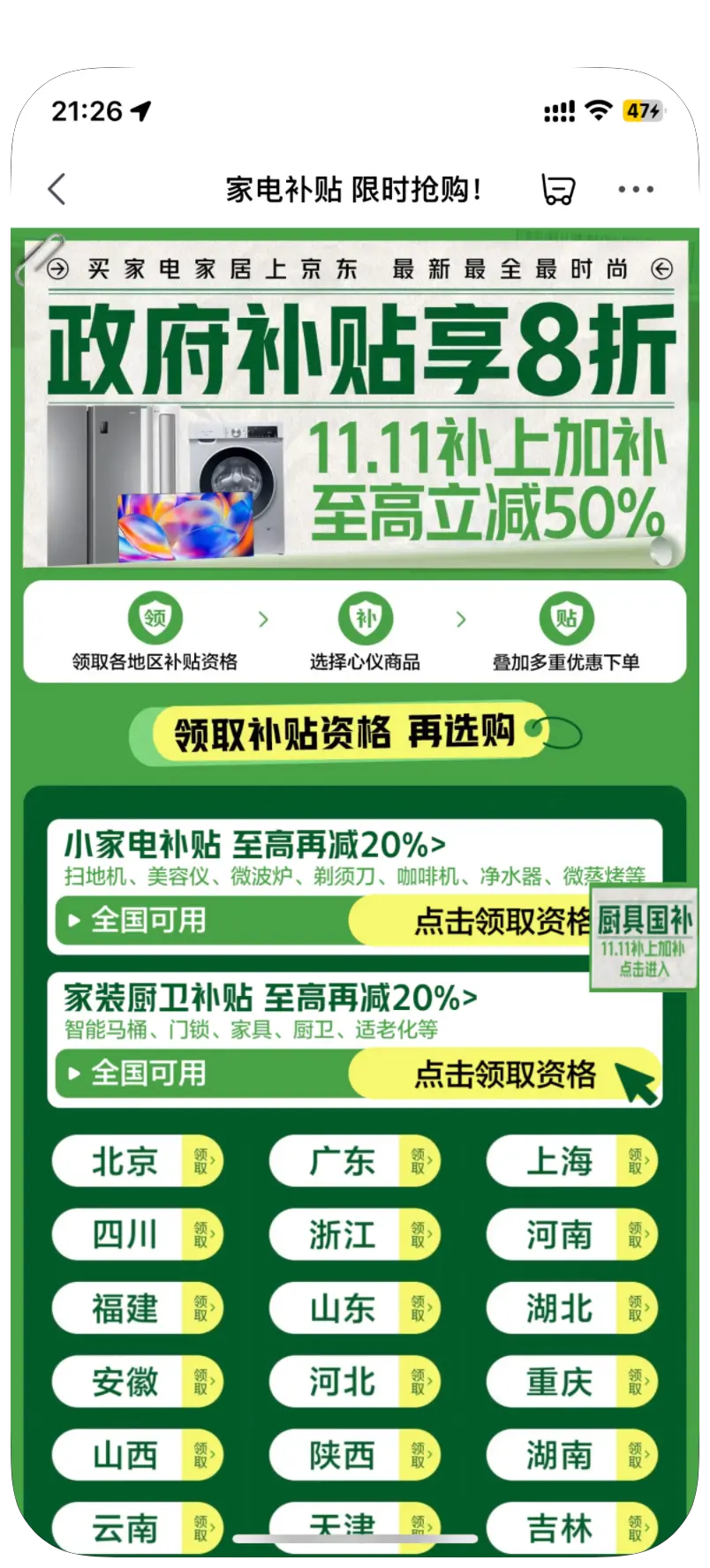Viewport: 710px width, 1568px height.
Task: Choose 湖北 to claim subsidy
Action: (x=571, y=1308)
